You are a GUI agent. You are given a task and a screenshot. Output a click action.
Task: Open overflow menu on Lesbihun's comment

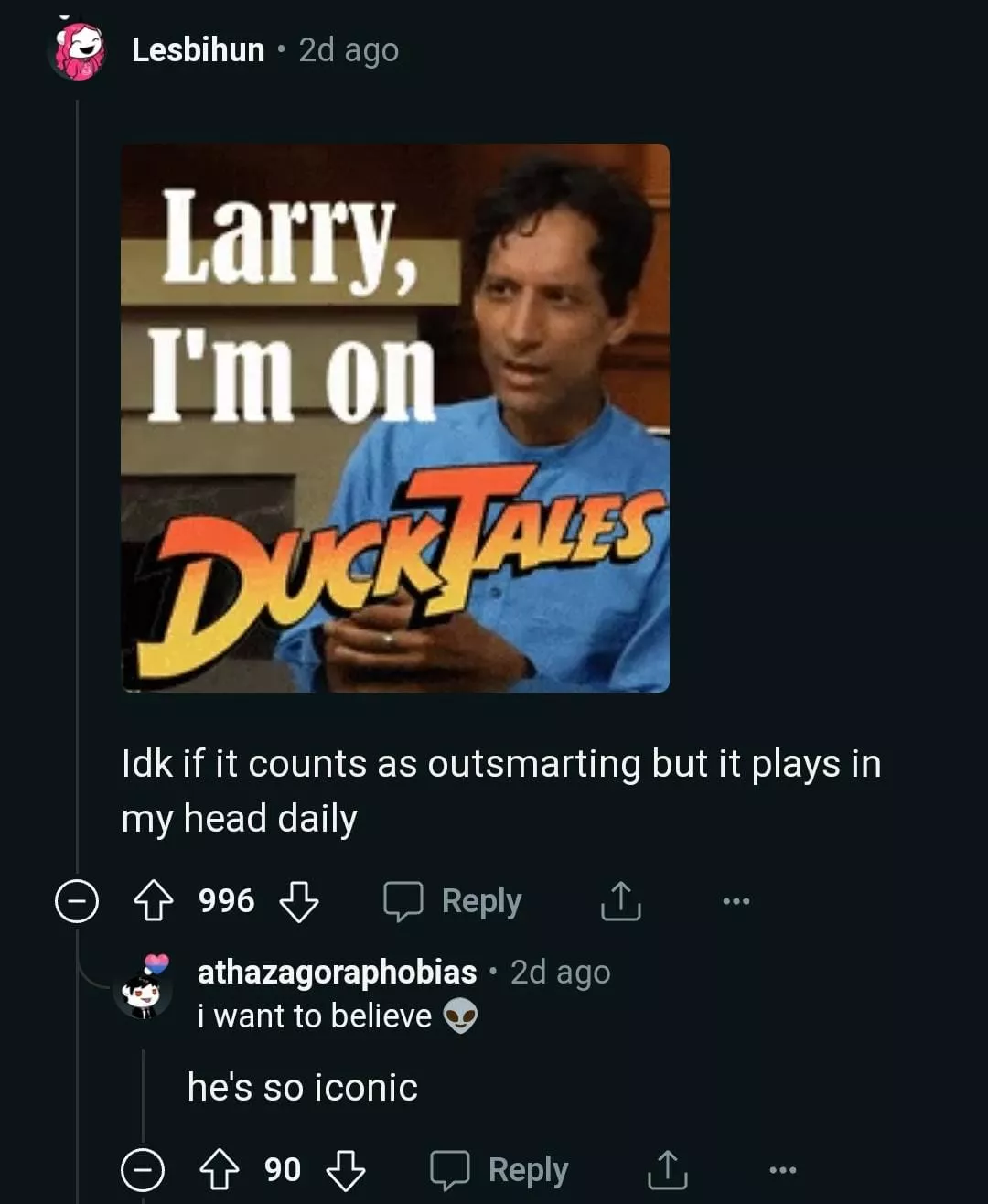(736, 901)
